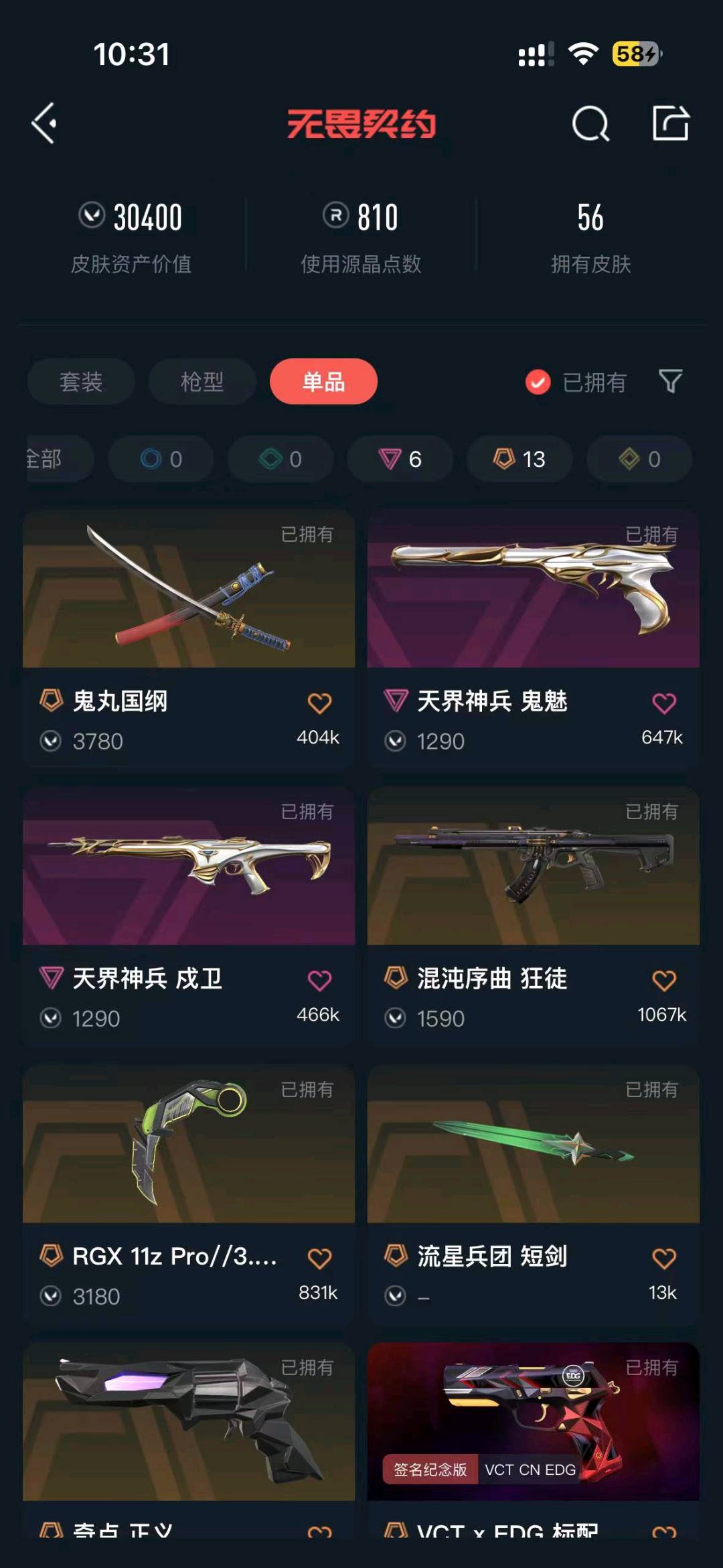The image size is (723, 1568).
Task: Switch to the 枪型 tab
Action: pyautogui.click(x=202, y=382)
